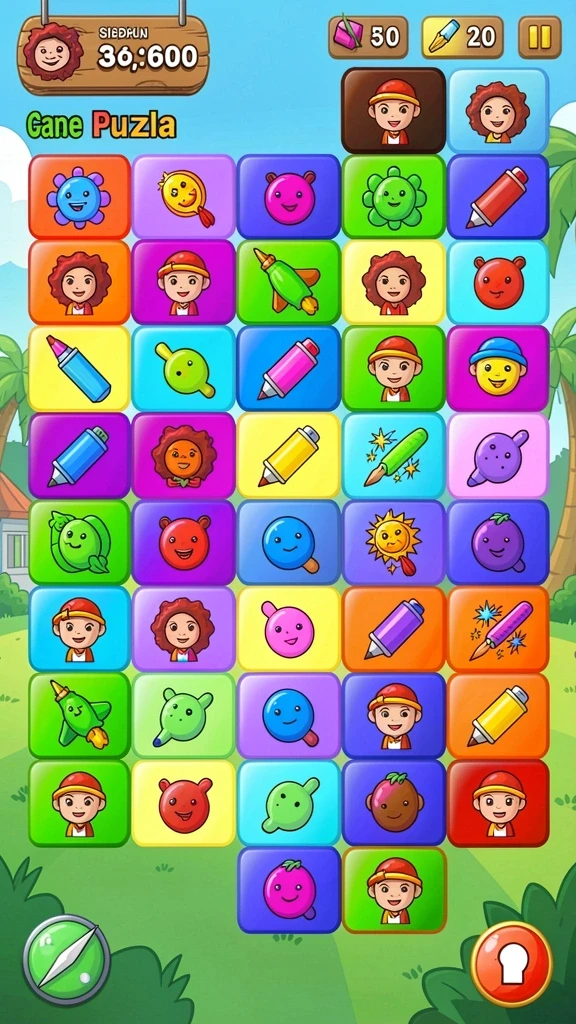Select the purple crayon on the orange tile
This screenshot has height=1024, width=576.
click(394, 629)
